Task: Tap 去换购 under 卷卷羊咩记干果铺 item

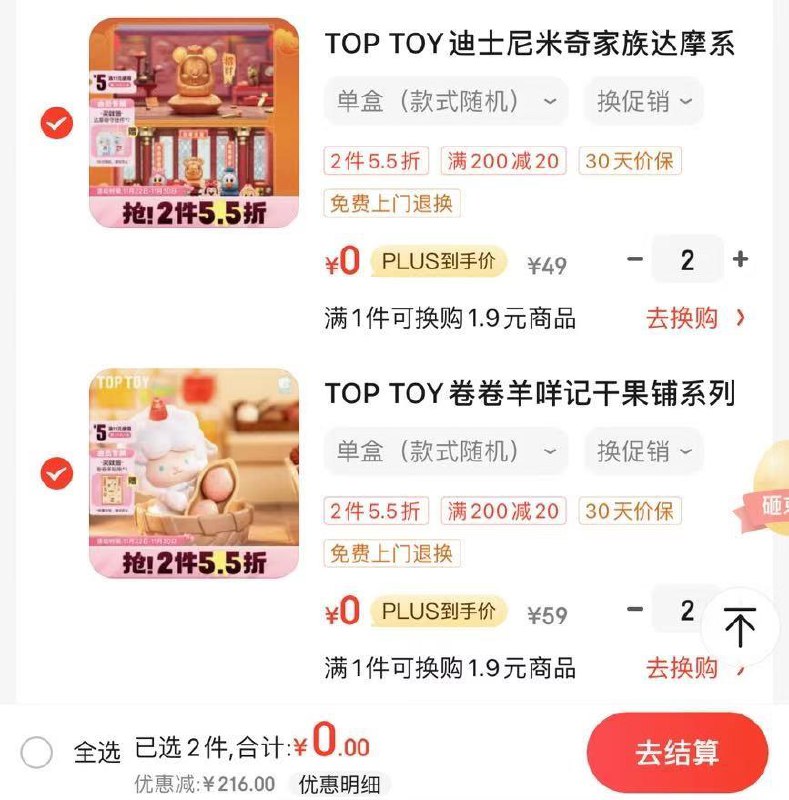Action: 694,668
